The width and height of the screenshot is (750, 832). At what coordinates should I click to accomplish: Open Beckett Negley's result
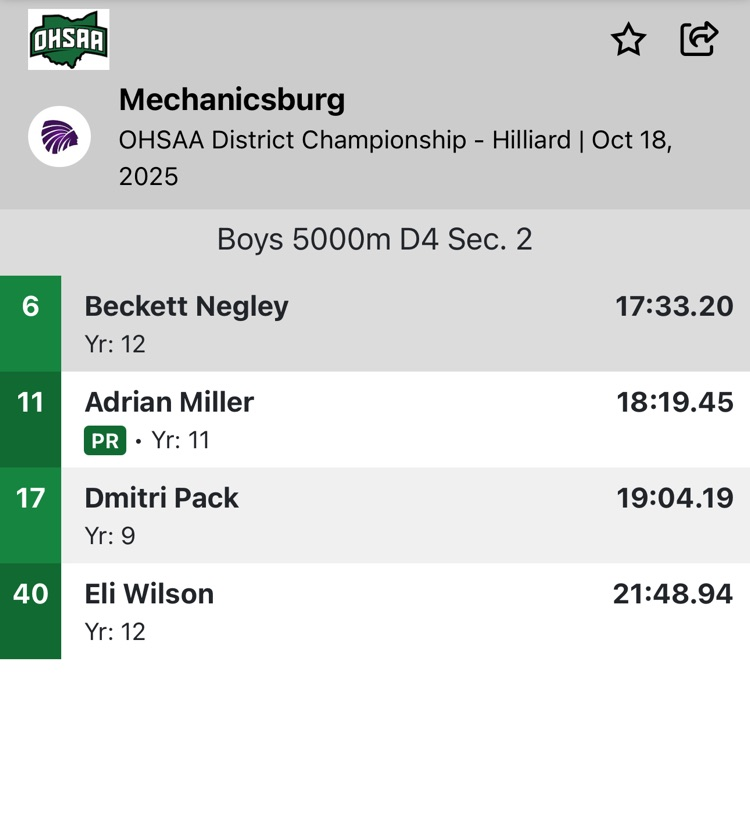[375, 324]
